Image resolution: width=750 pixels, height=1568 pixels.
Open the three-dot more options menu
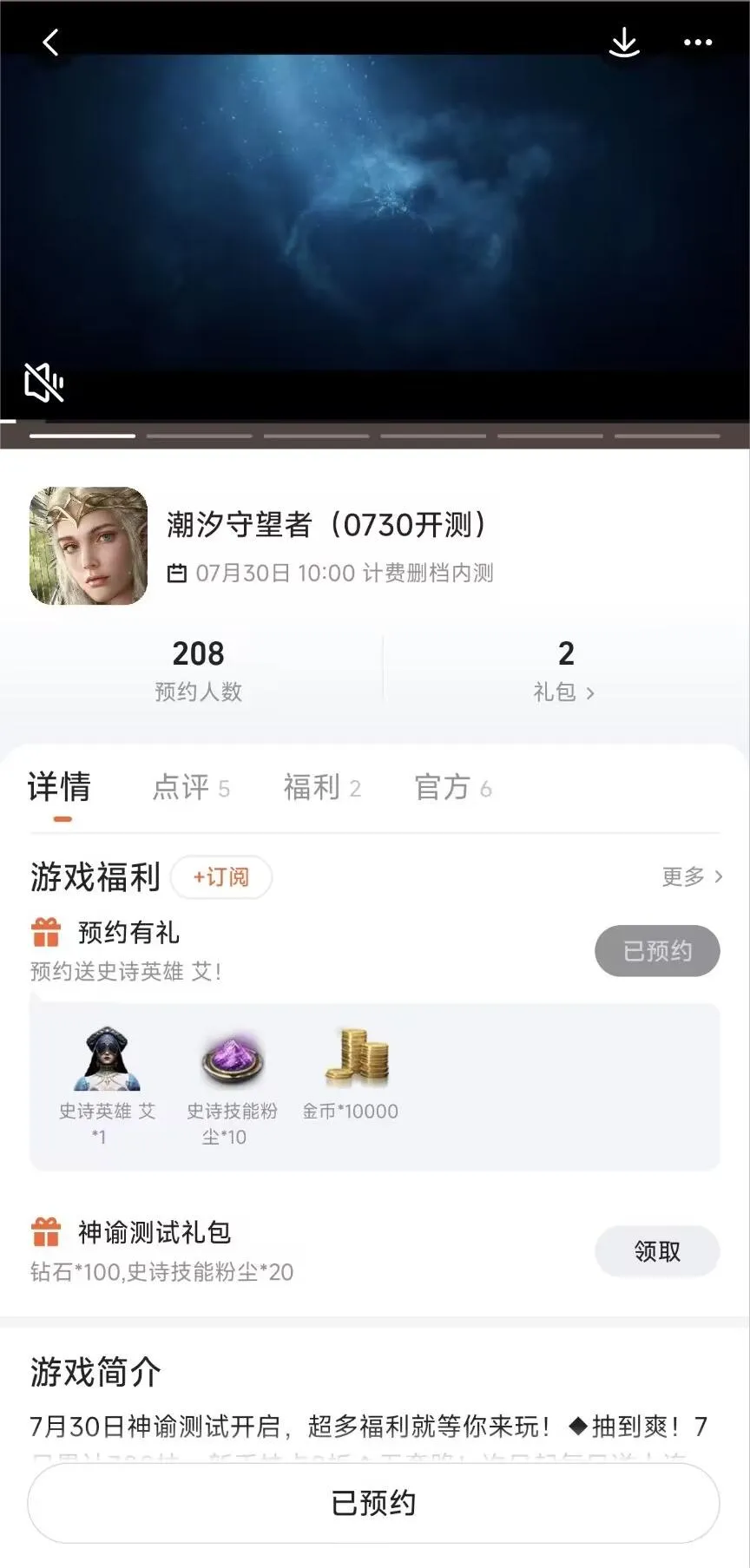[x=697, y=42]
